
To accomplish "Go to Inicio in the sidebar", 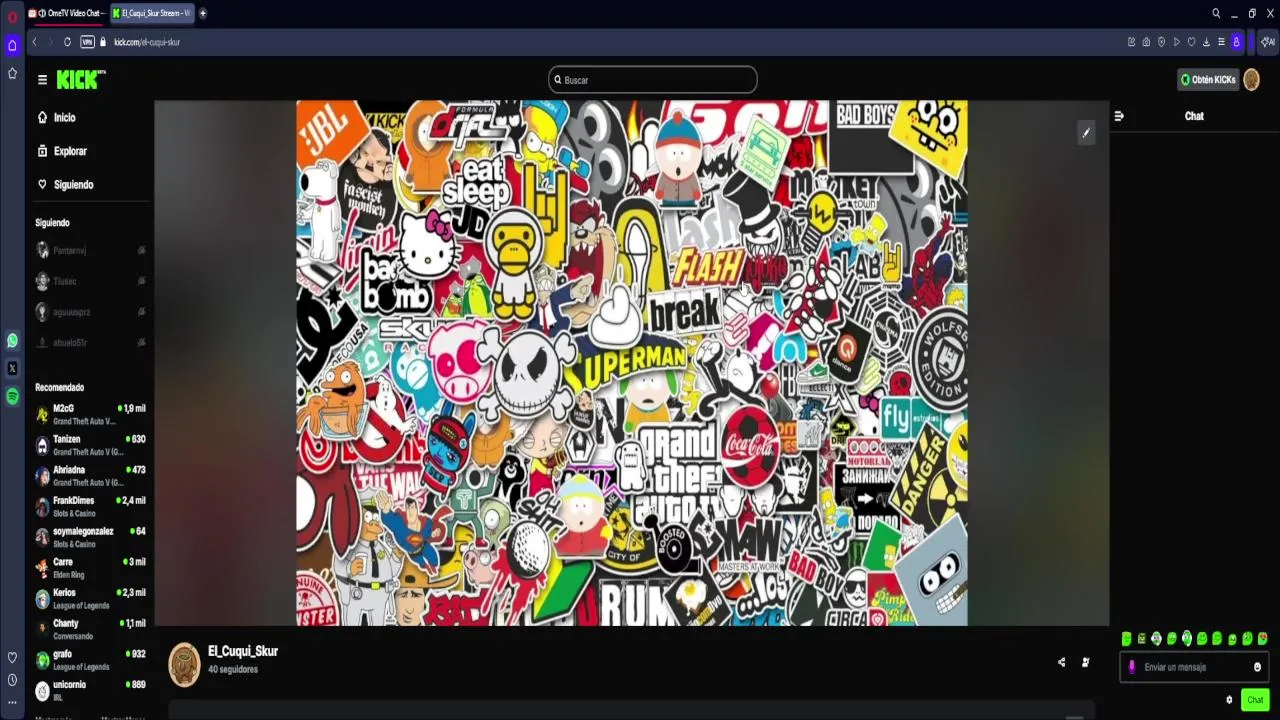I will (x=64, y=118).
